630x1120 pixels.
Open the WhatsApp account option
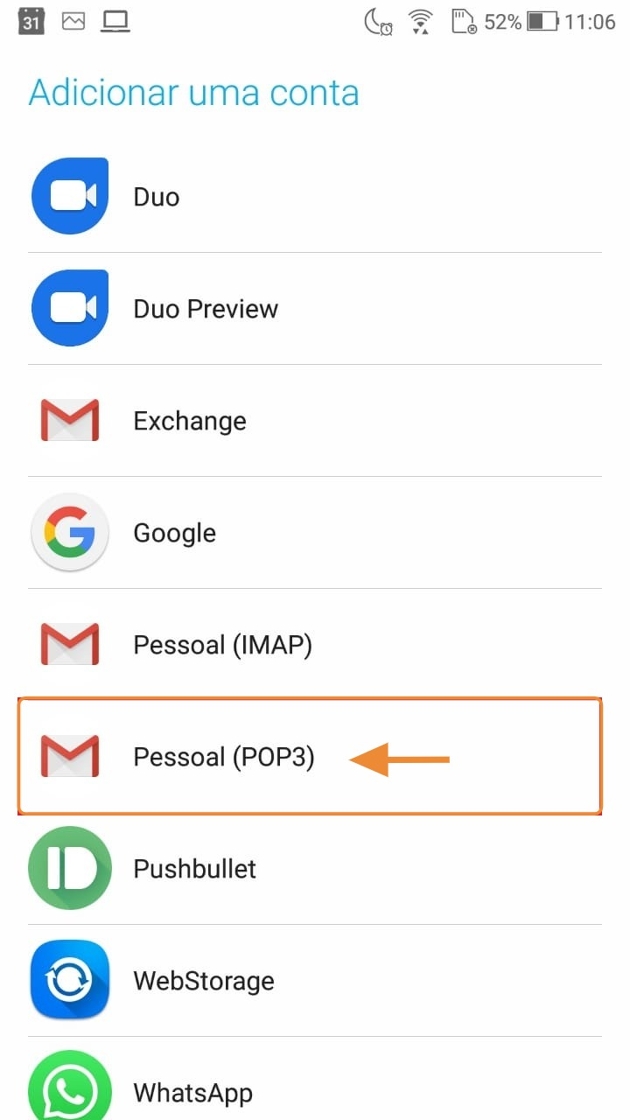(x=192, y=1091)
